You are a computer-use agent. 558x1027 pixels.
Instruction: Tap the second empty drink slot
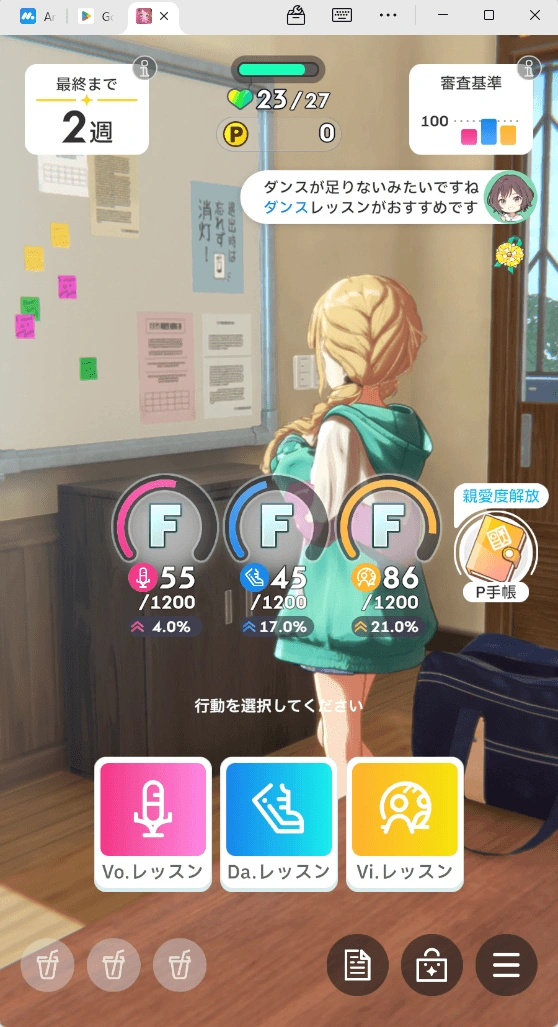pos(114,965)
